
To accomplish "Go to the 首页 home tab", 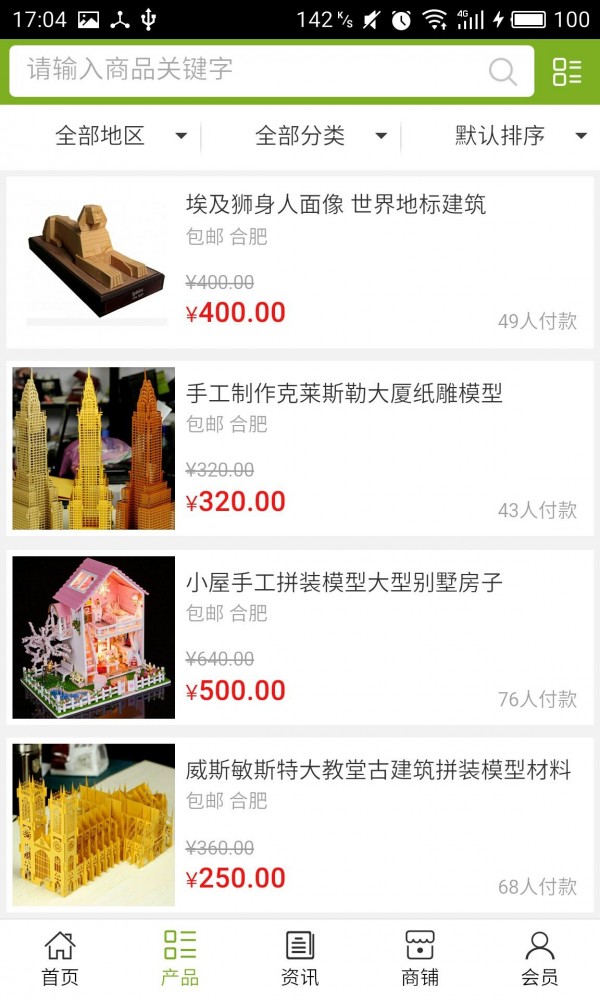I will click(x=60, y=958).
